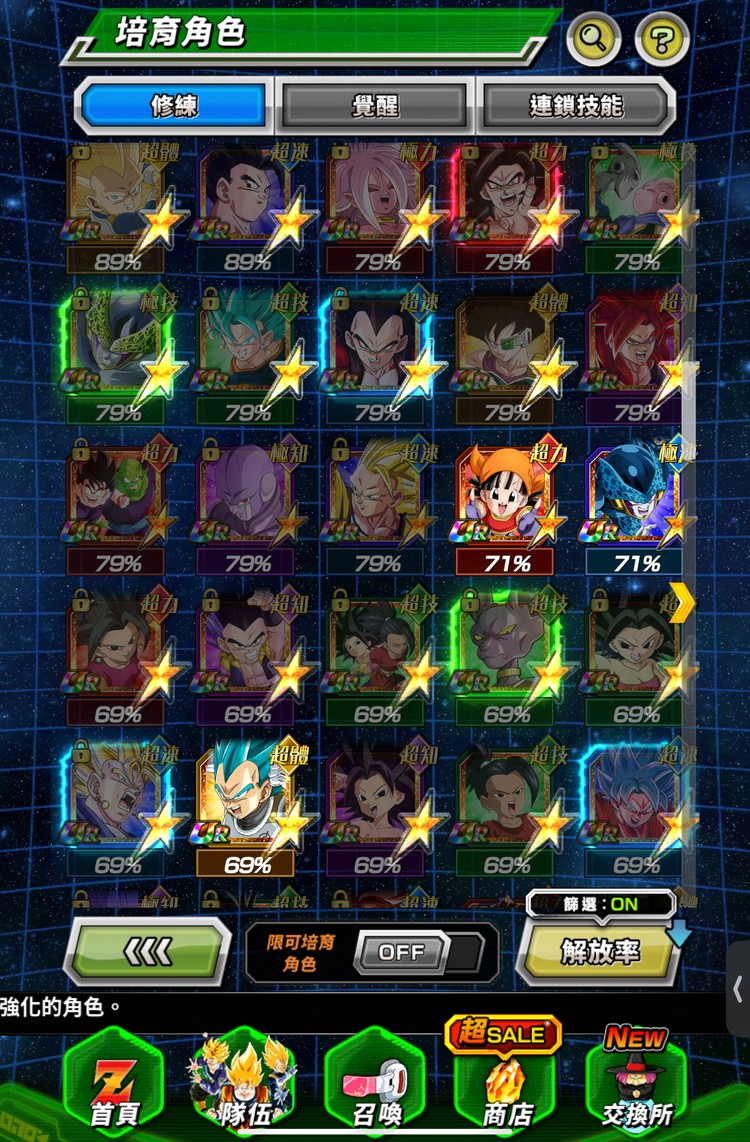The height and width of the screenshot is (1142, 750).
Task: Switch to the 連鎖技能 tab
Action: 575,105
